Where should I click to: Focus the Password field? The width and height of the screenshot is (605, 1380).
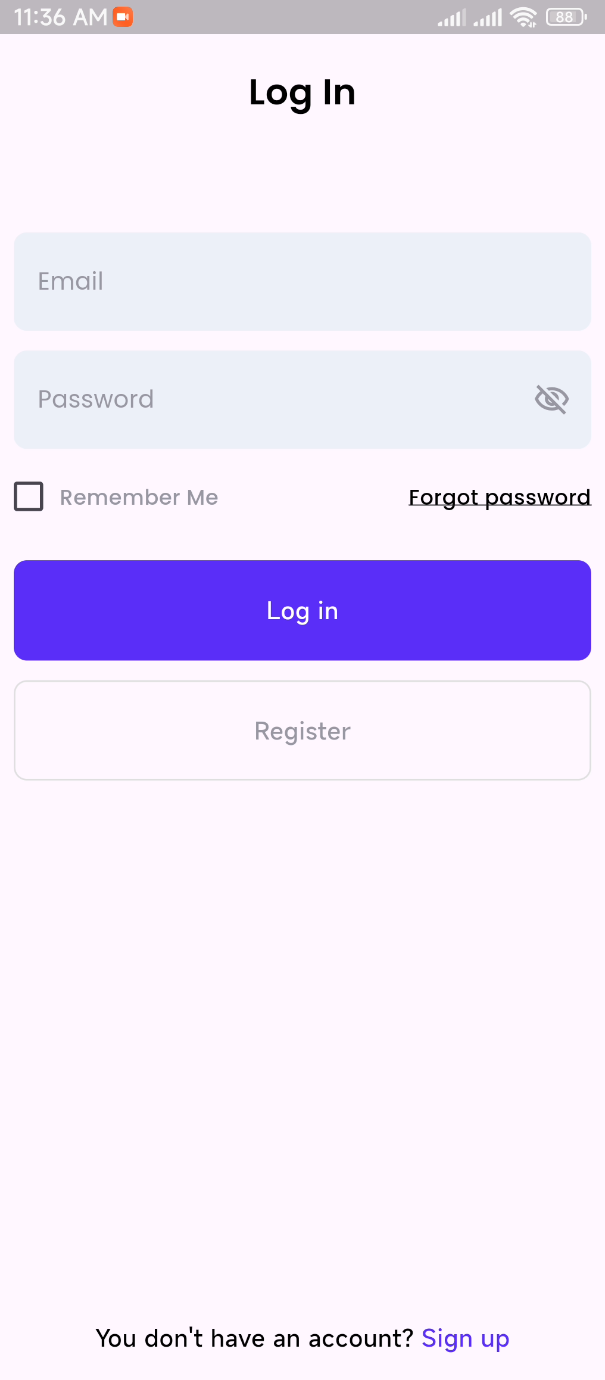coord(270,400)
